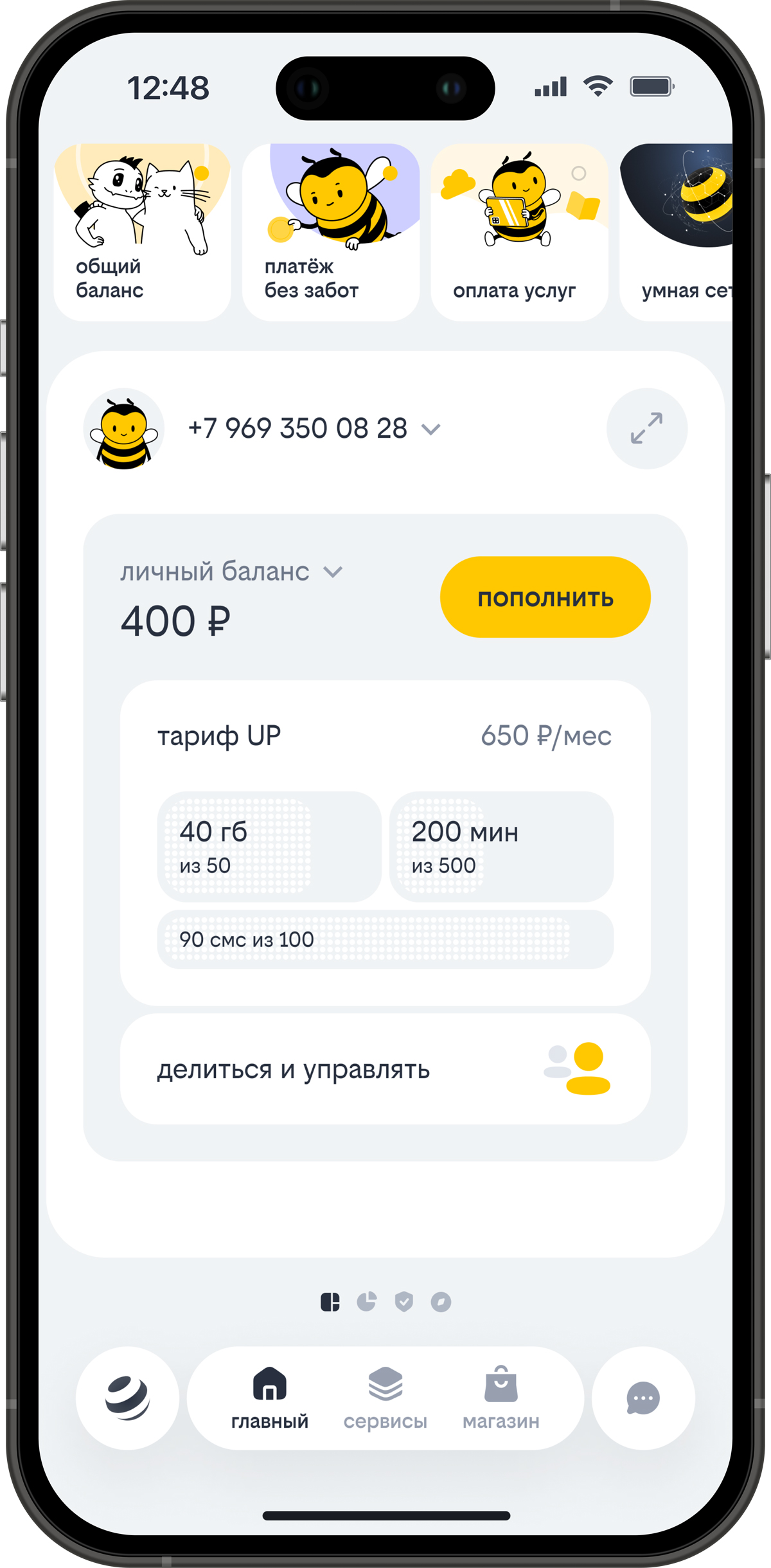Open the «платёж без забот» story card
Viewport: 771px width, 1568px height.
pyautogui.click(x=331, y=232)
